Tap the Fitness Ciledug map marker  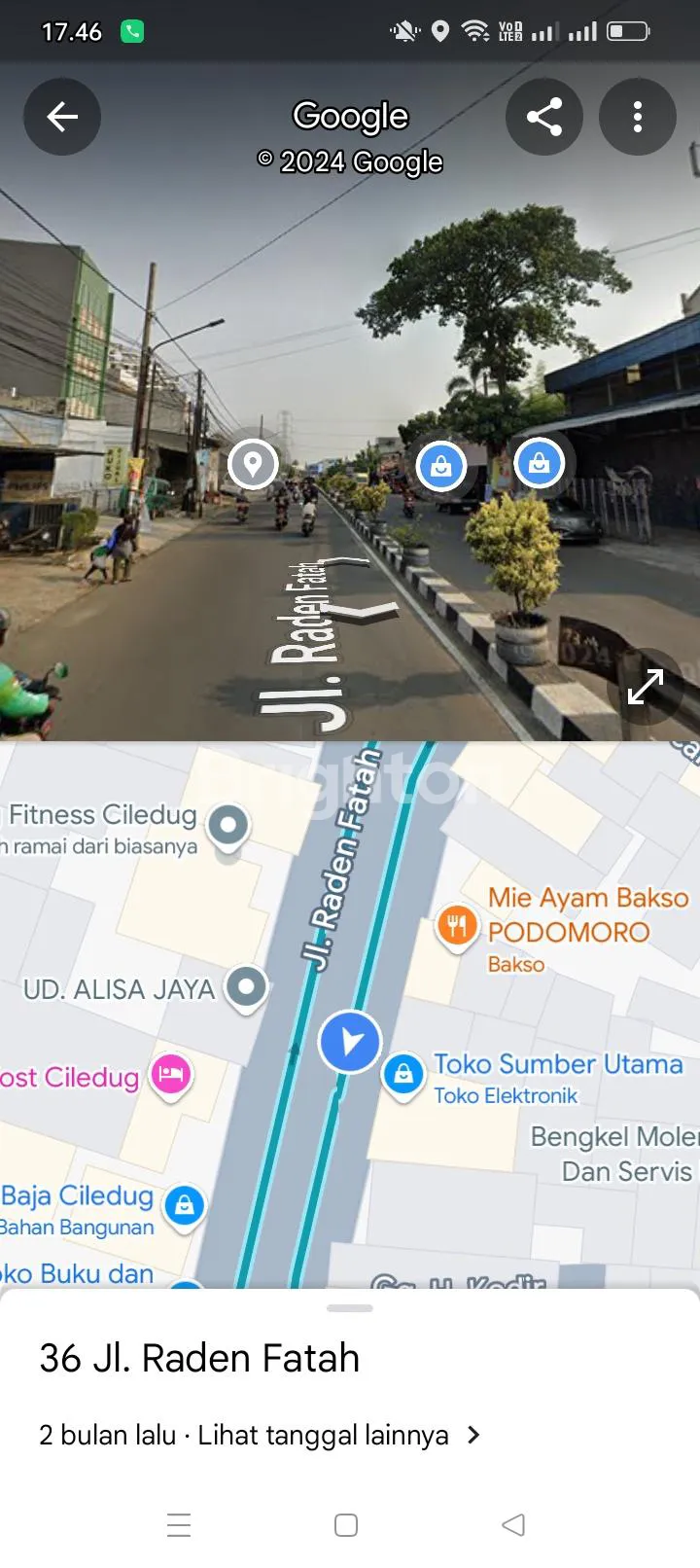point(228,826)
